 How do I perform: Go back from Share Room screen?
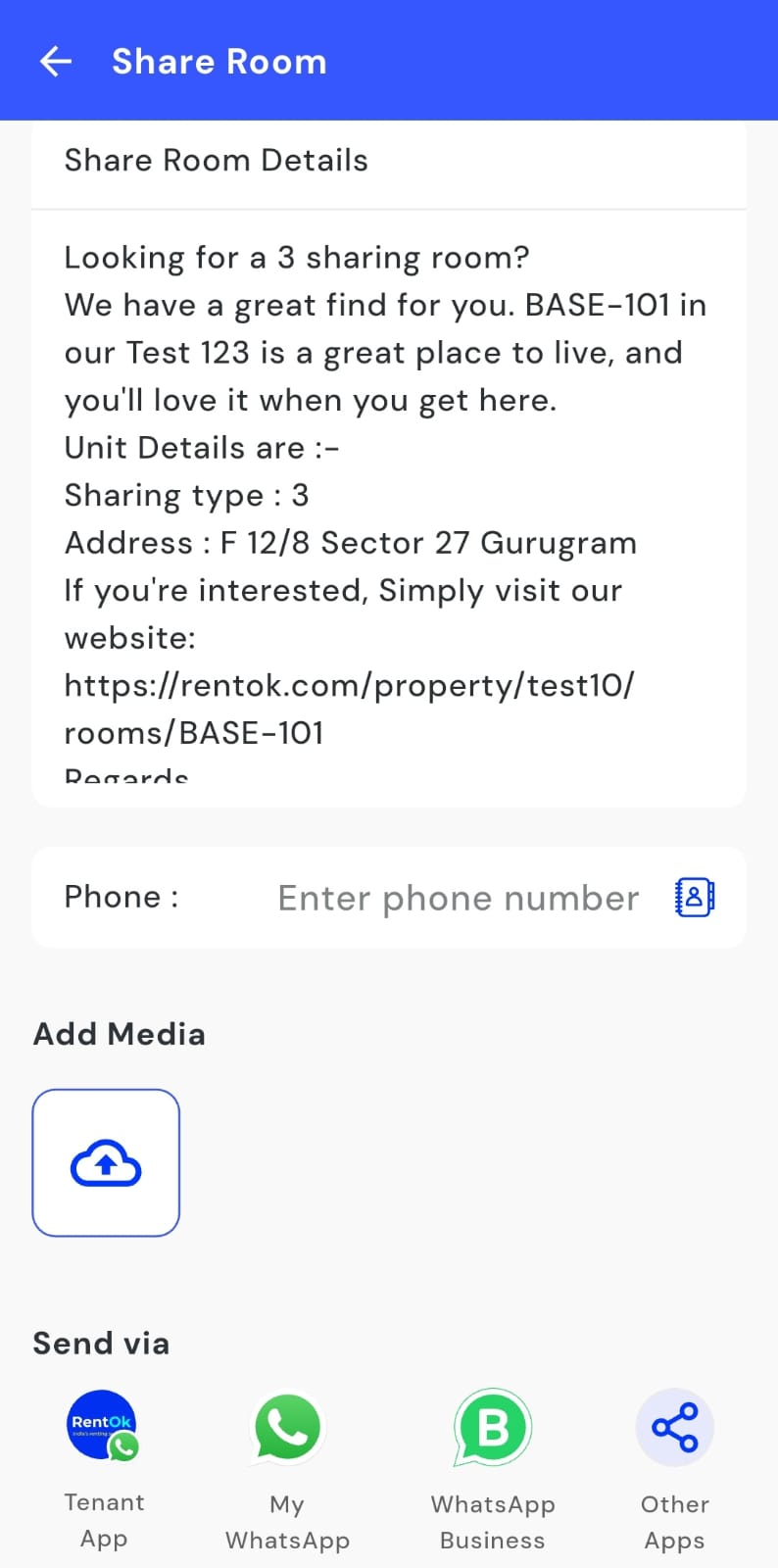tap(56, 62)
